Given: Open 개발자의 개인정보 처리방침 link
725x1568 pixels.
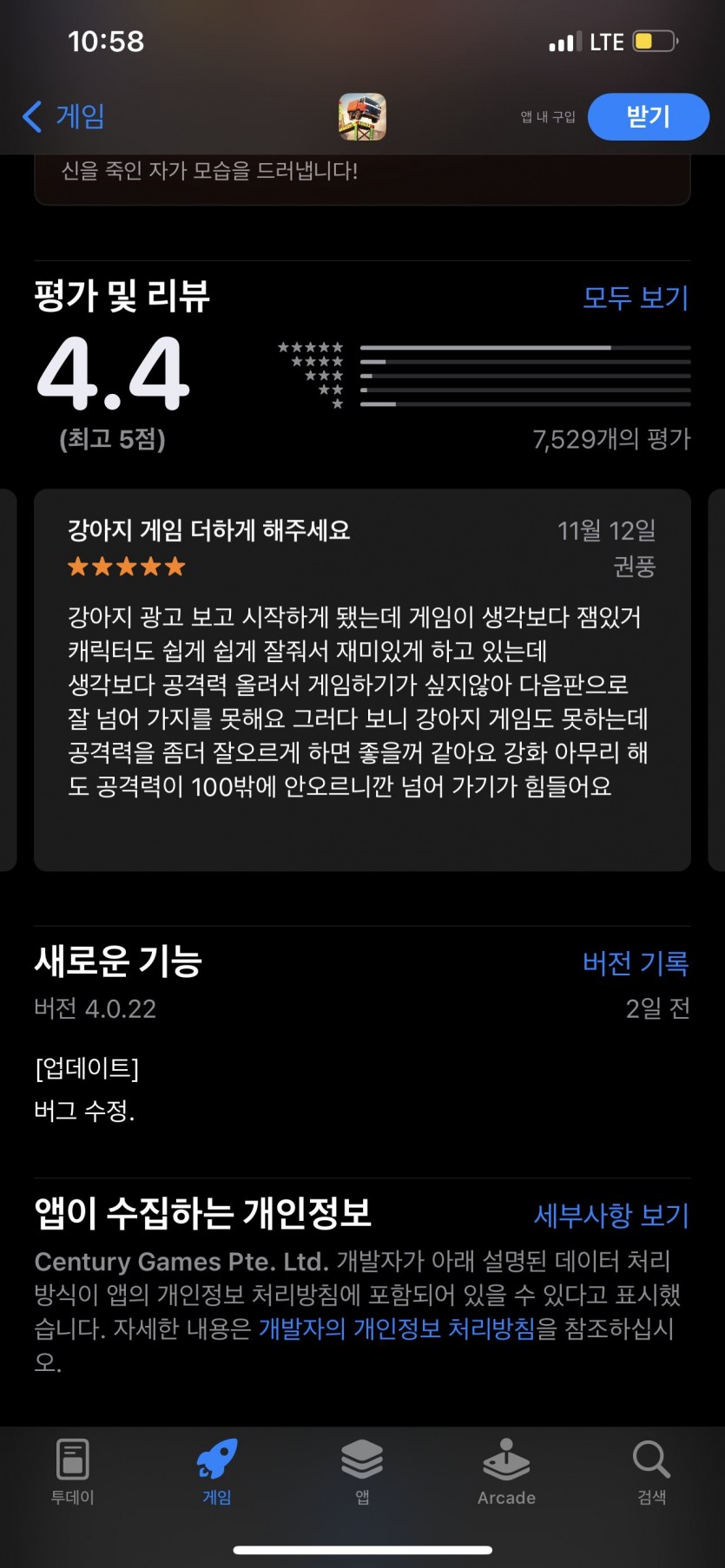Looking at the screenshot, I should point(397,1329).
